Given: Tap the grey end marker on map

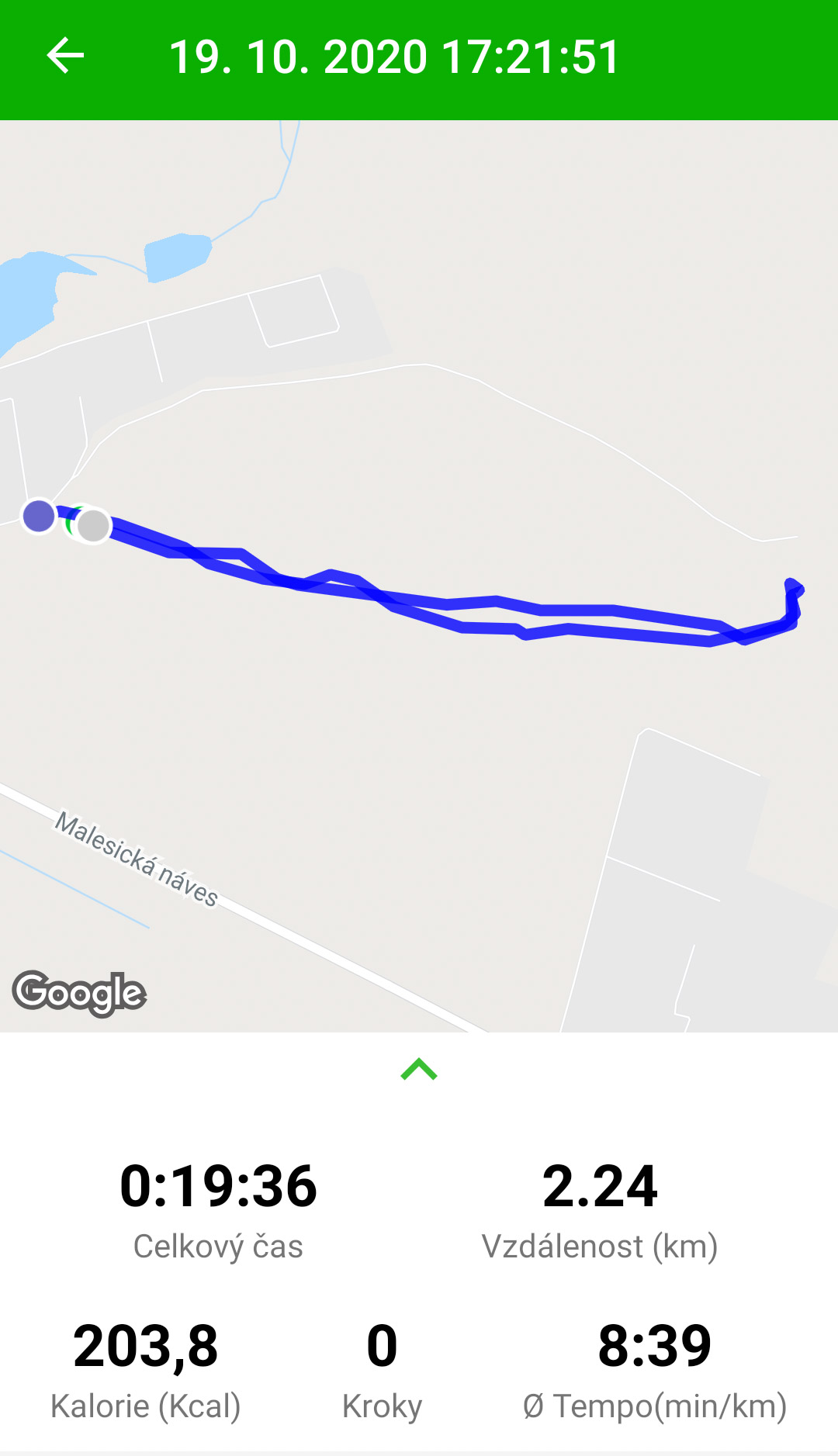Looking at the screenshot, I should 94,526.
